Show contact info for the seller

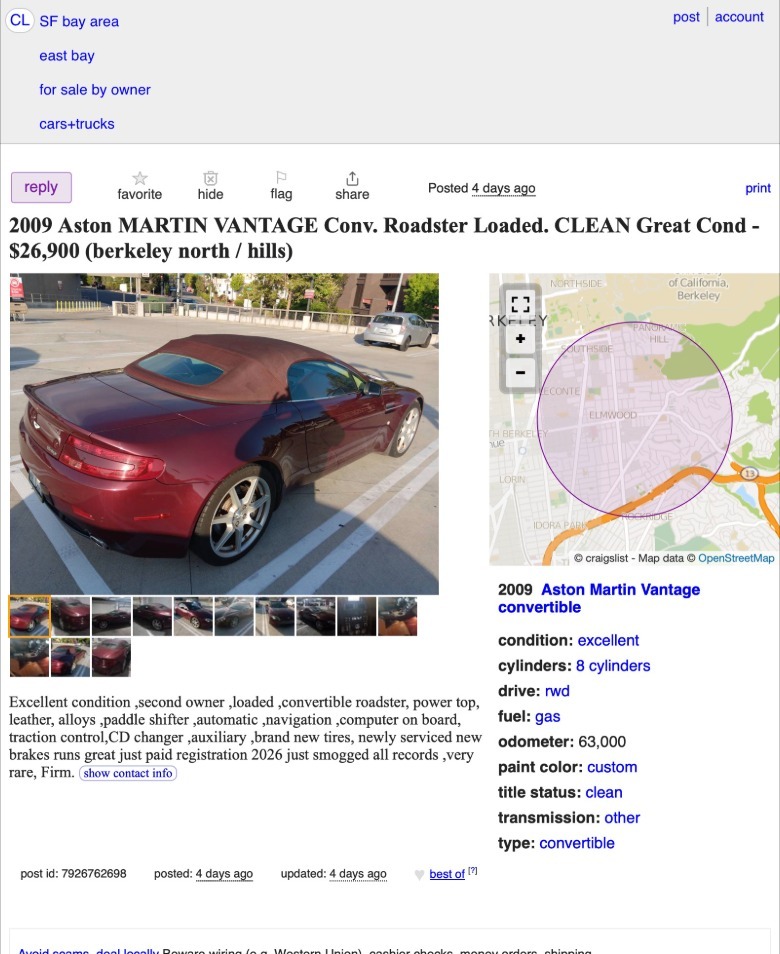(128, 773)
